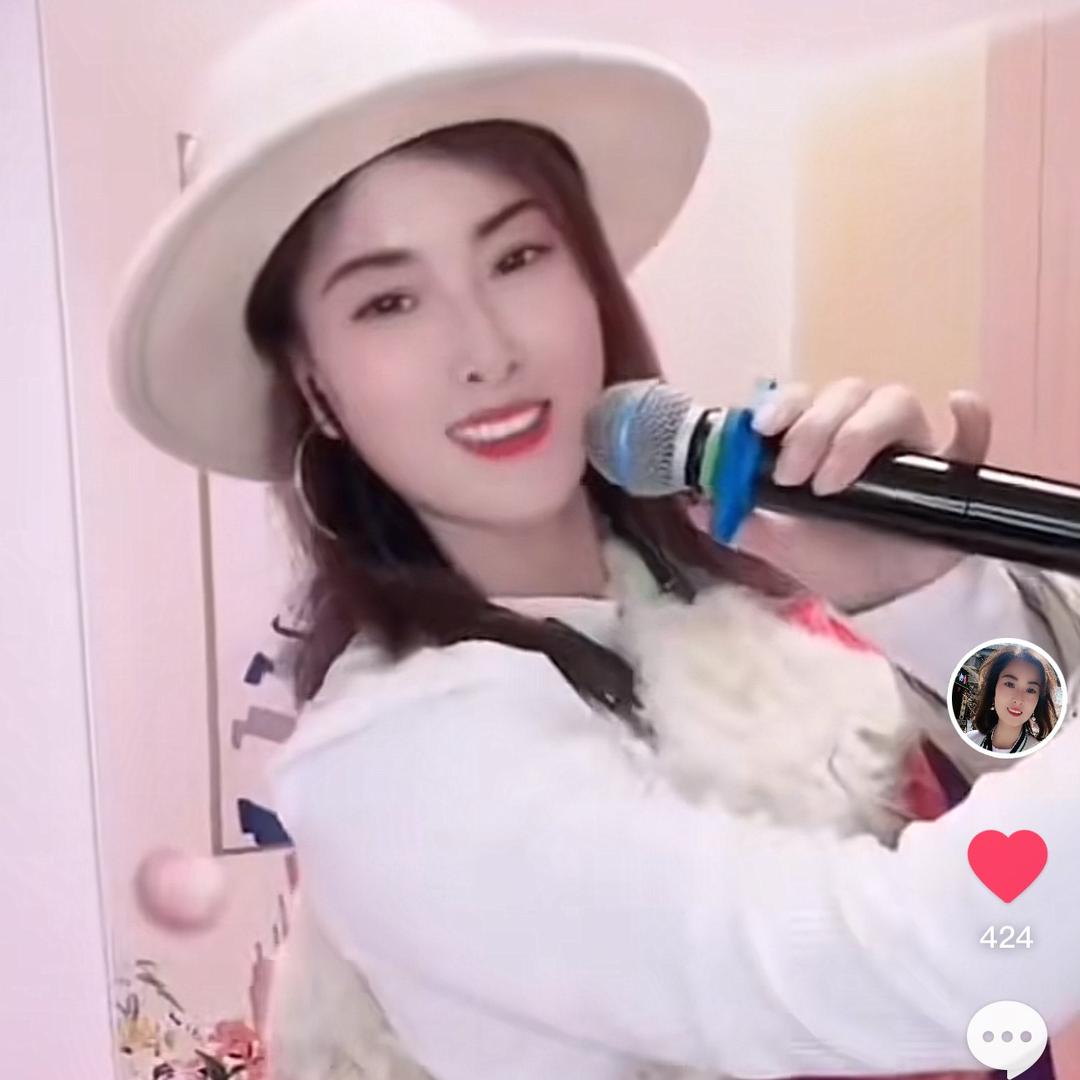Viewport: 1080px width, 1080px height.
Task: Like this video with the heart
Action: [x=1007, y=864]
